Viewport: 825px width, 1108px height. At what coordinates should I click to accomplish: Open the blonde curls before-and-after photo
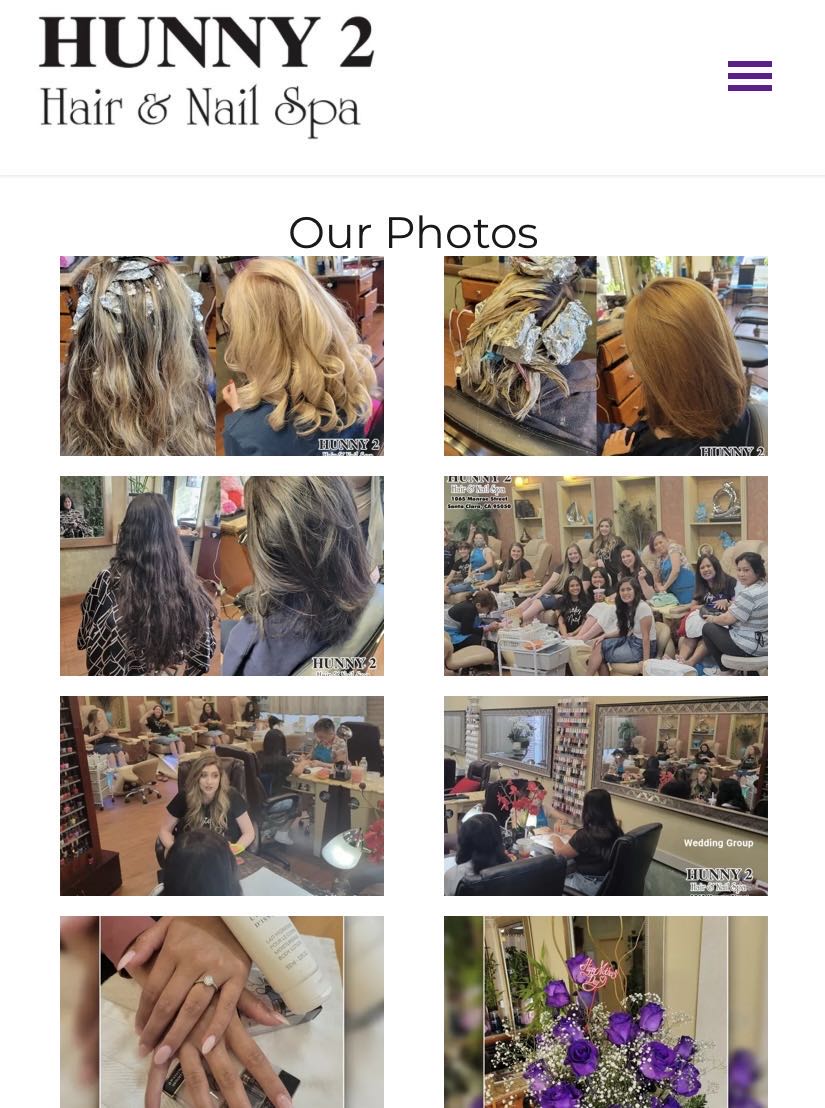tap(221, 356)
